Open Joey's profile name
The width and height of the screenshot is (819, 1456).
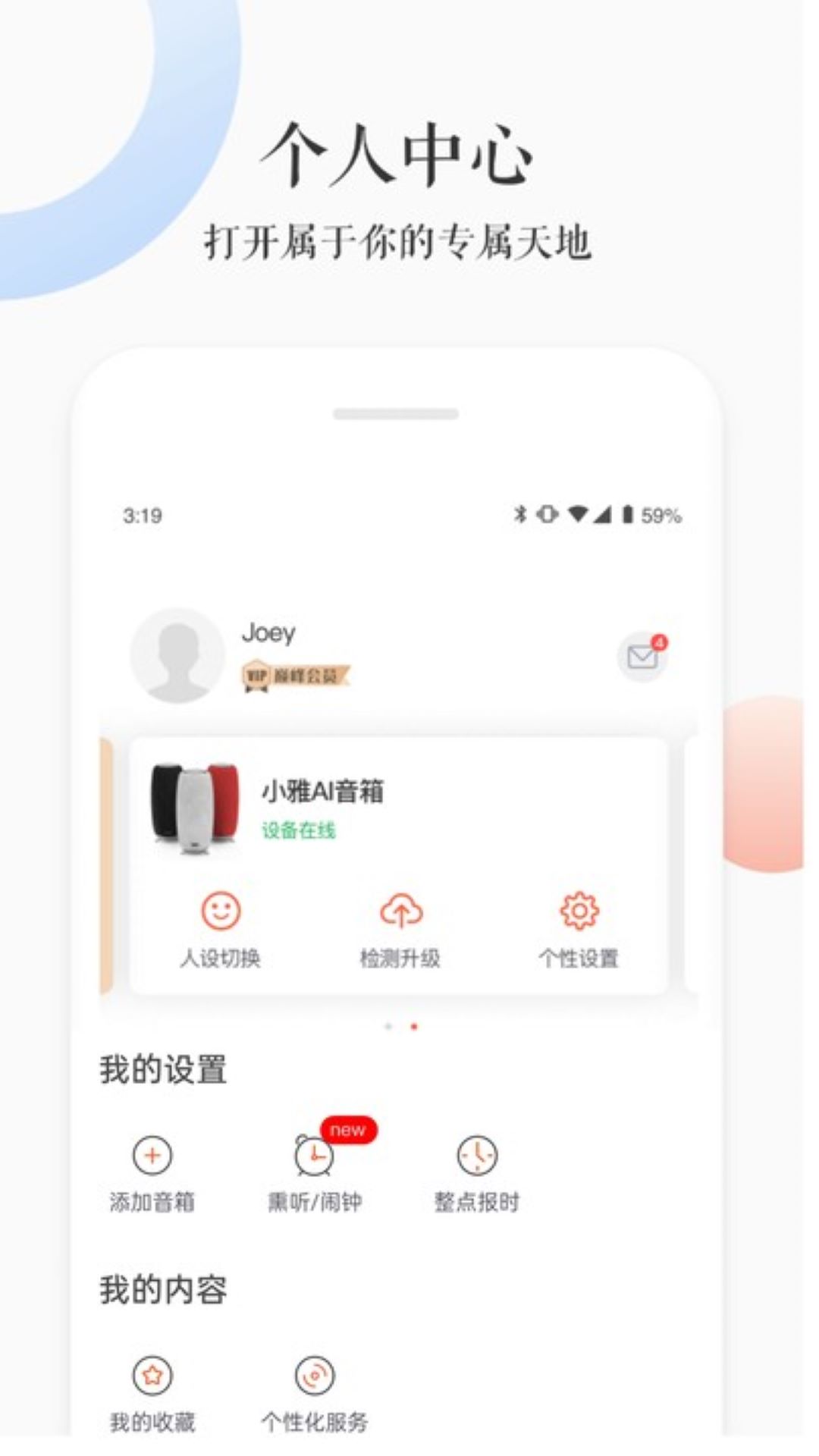(x=270, y=634)
